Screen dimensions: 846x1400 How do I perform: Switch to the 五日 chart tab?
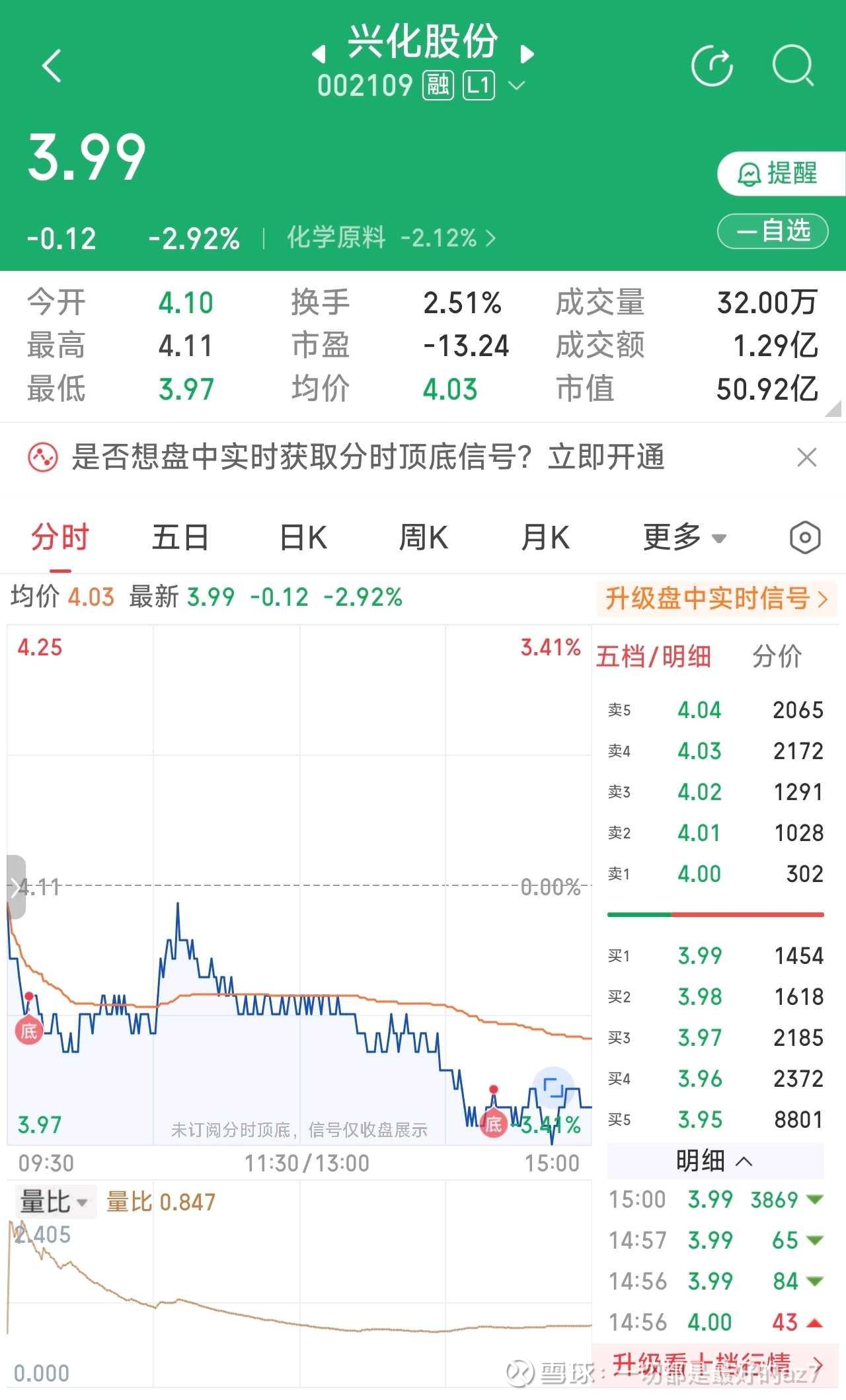(x=180, y=537)
